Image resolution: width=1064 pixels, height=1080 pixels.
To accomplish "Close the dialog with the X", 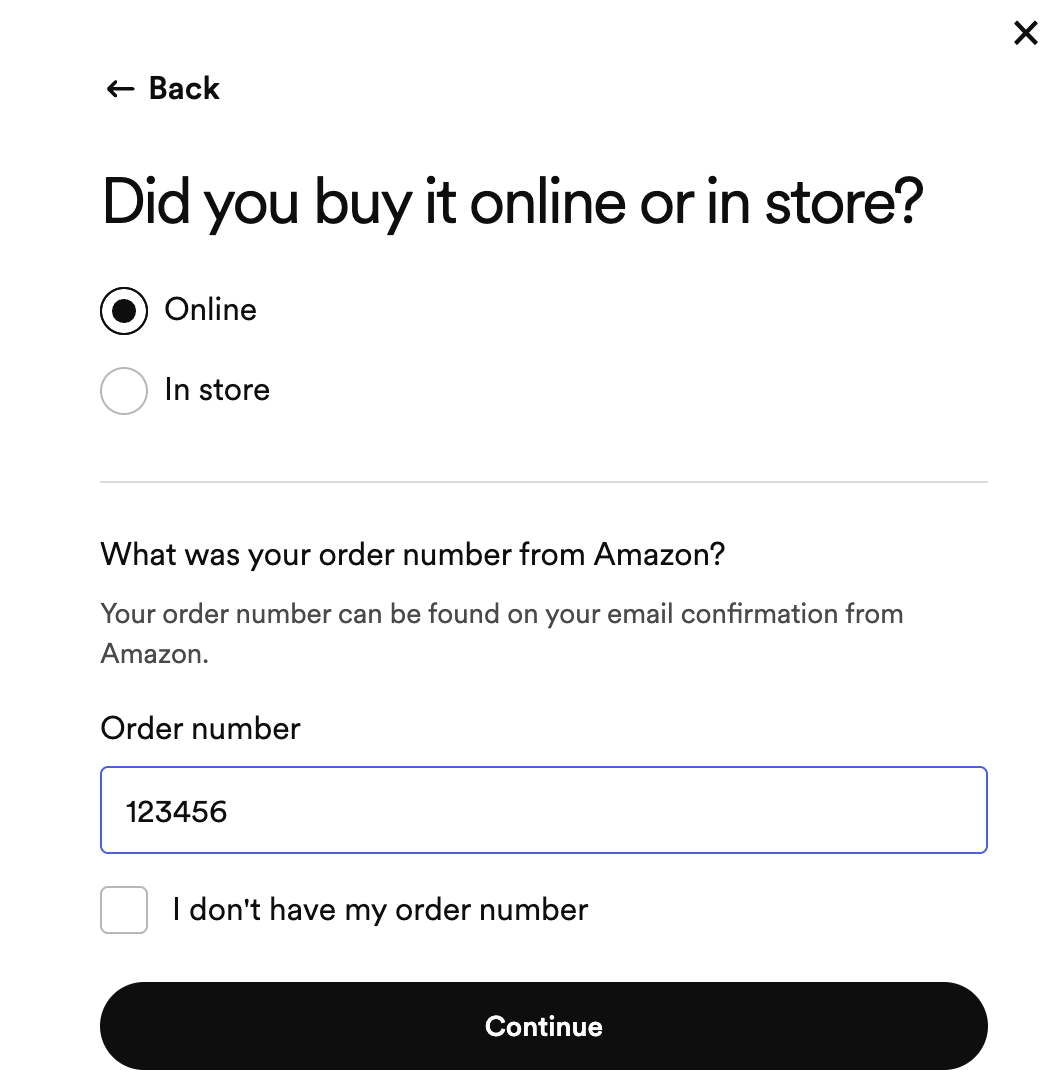I will pos(1025,33).
